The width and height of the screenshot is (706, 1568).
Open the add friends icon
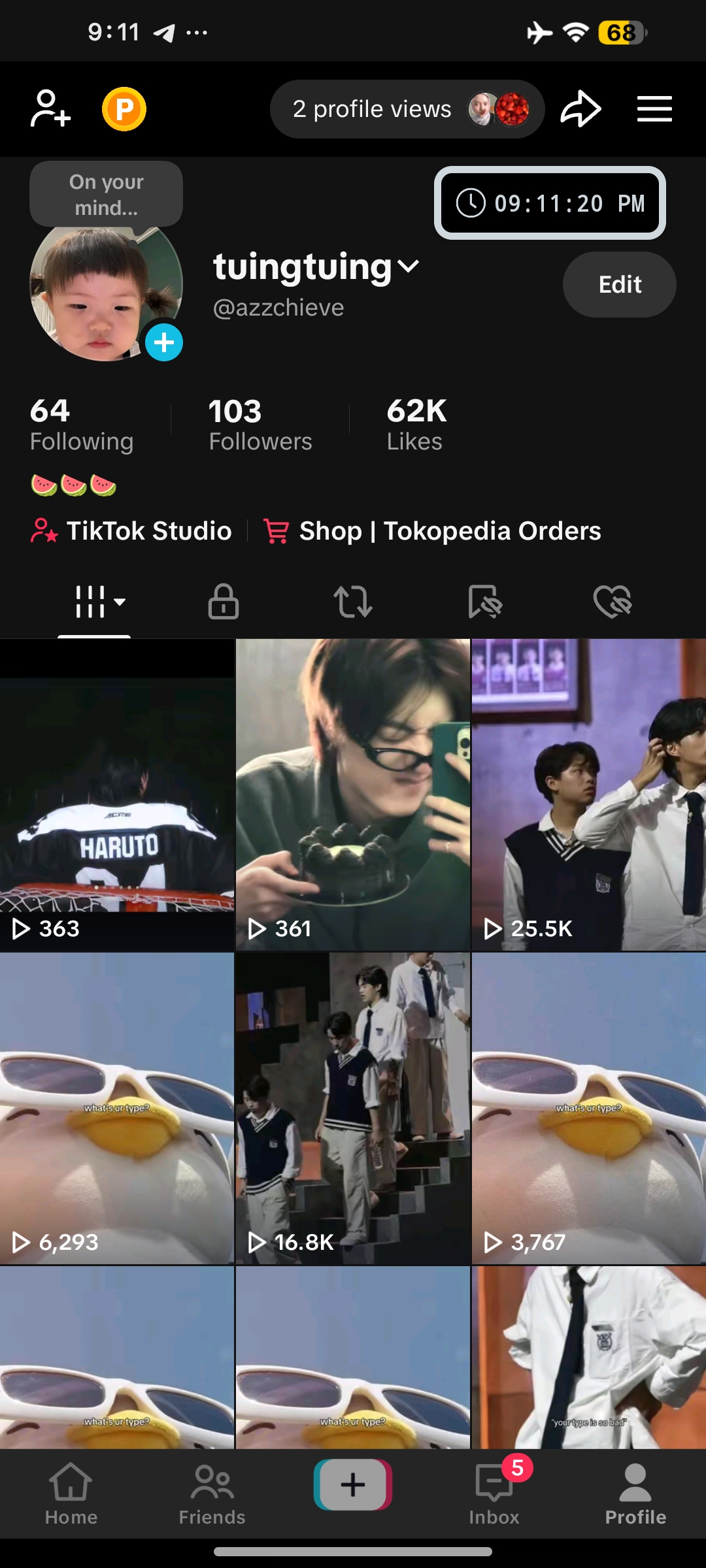coord(51,108)
